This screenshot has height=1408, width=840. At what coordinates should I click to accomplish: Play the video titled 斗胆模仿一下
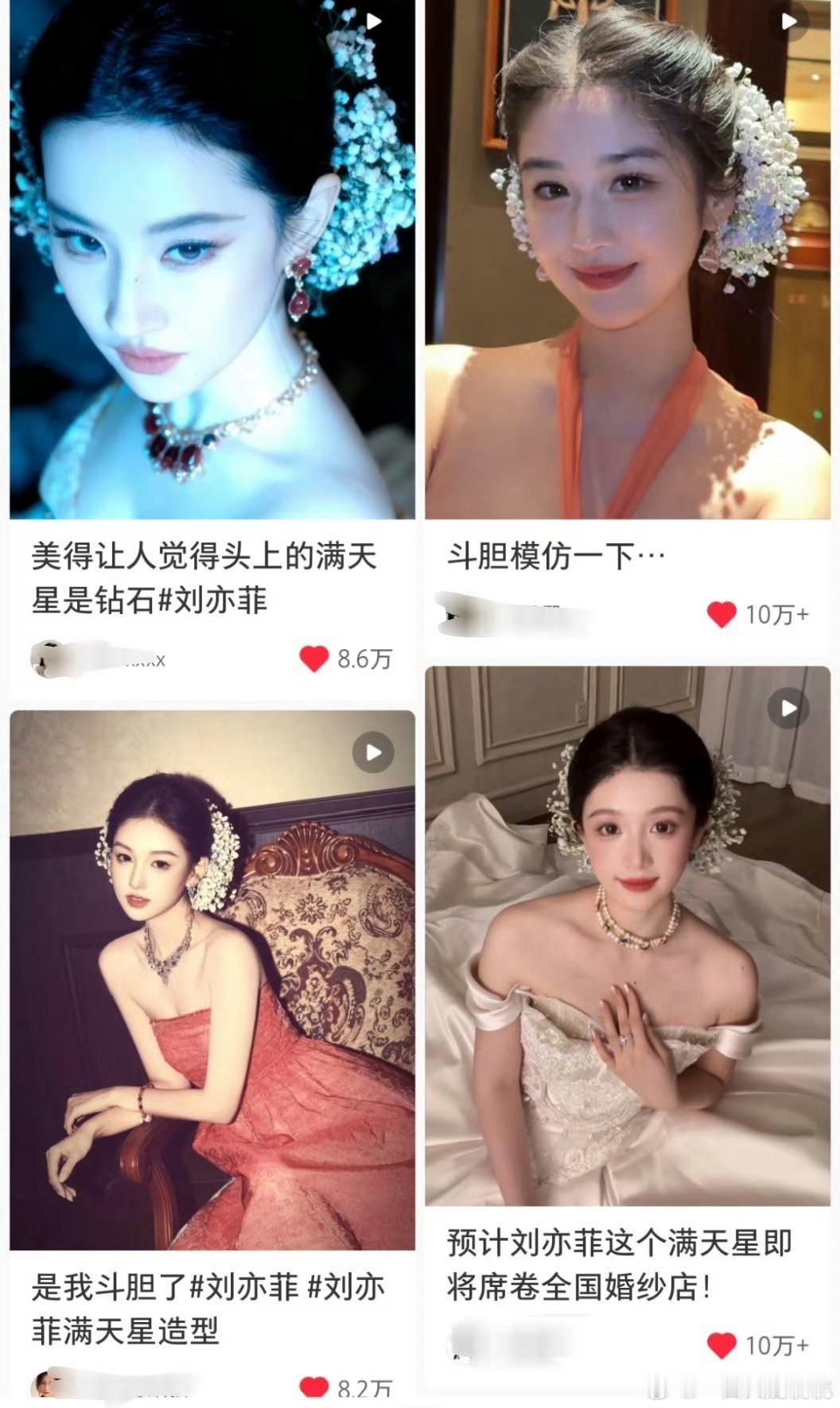coord(789,20)
